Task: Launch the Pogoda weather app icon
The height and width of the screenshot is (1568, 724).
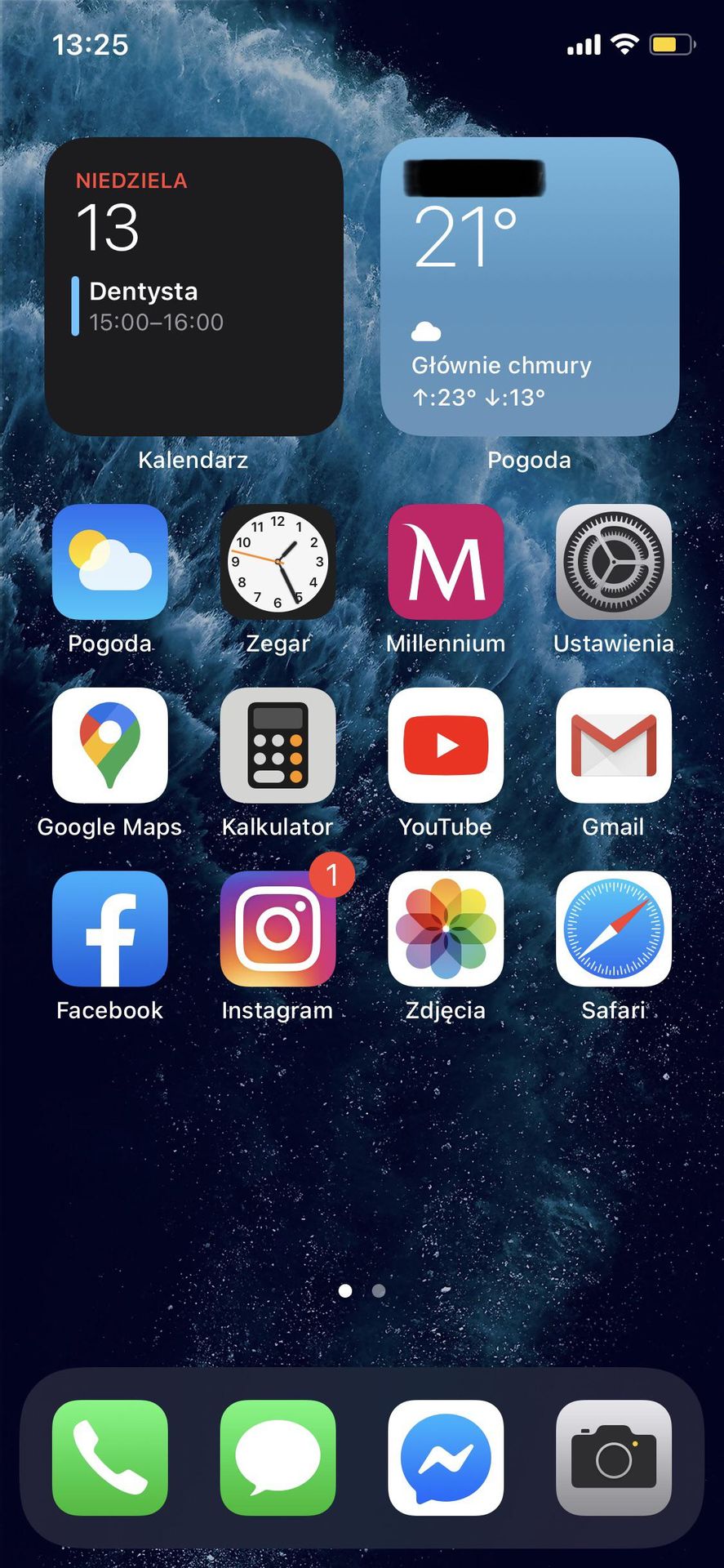Action: tap(110, 562)
